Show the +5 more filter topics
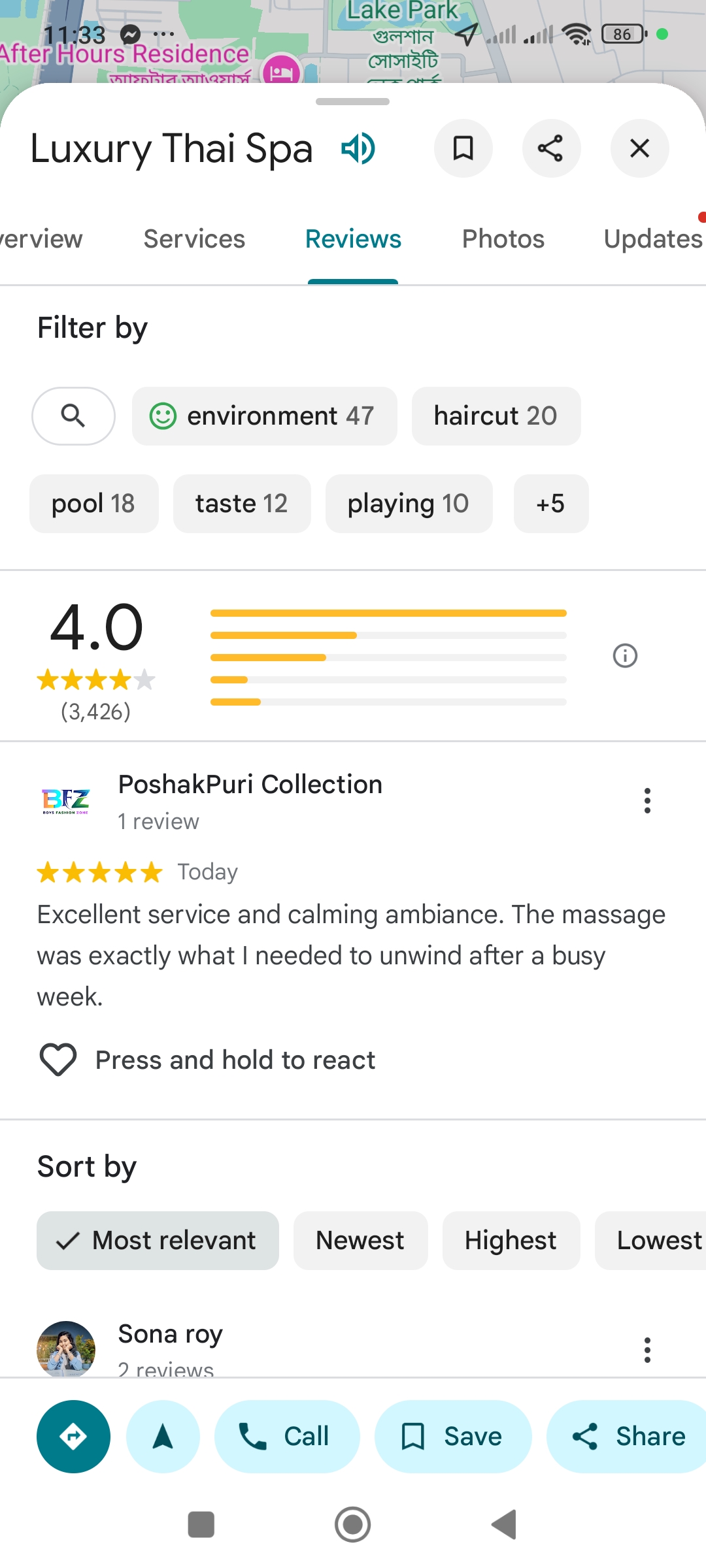The height and width of the screenshot is (1568, 706). pos(550,504)
